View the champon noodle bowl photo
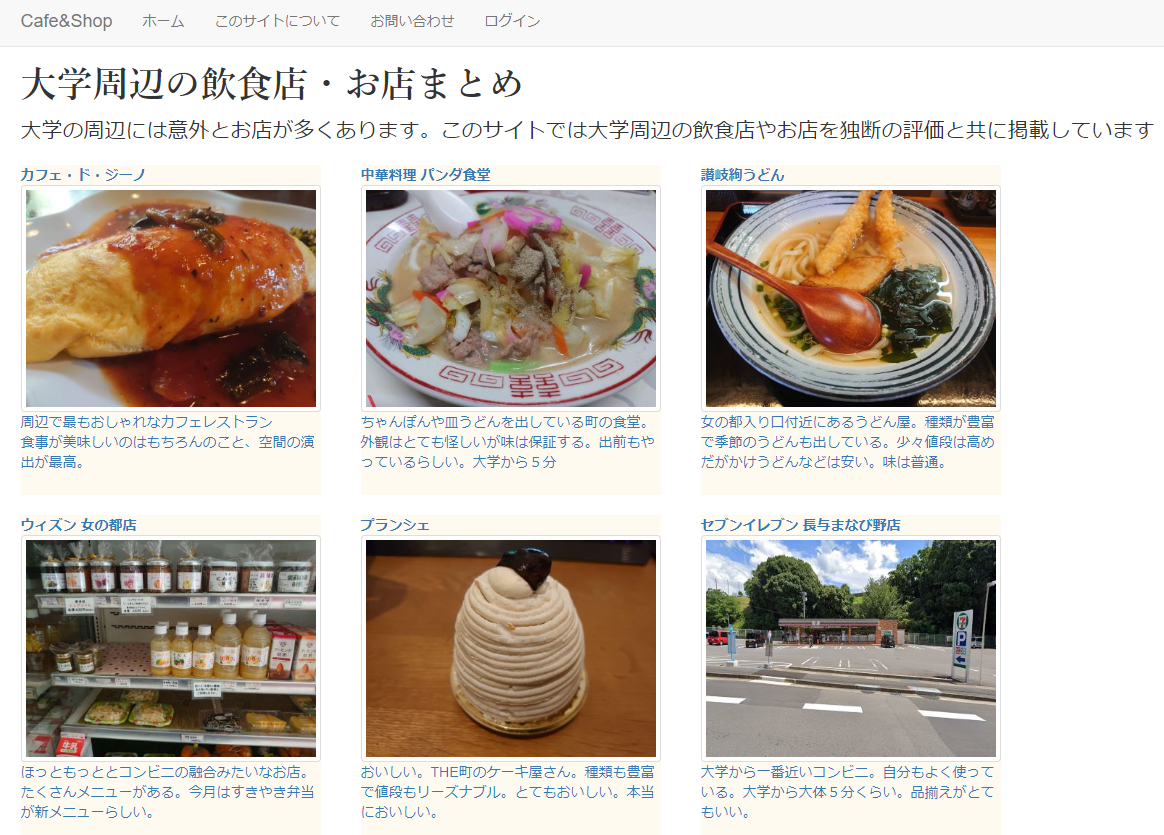The height and width of the screenshot is (835, 1164). [511, 298]
